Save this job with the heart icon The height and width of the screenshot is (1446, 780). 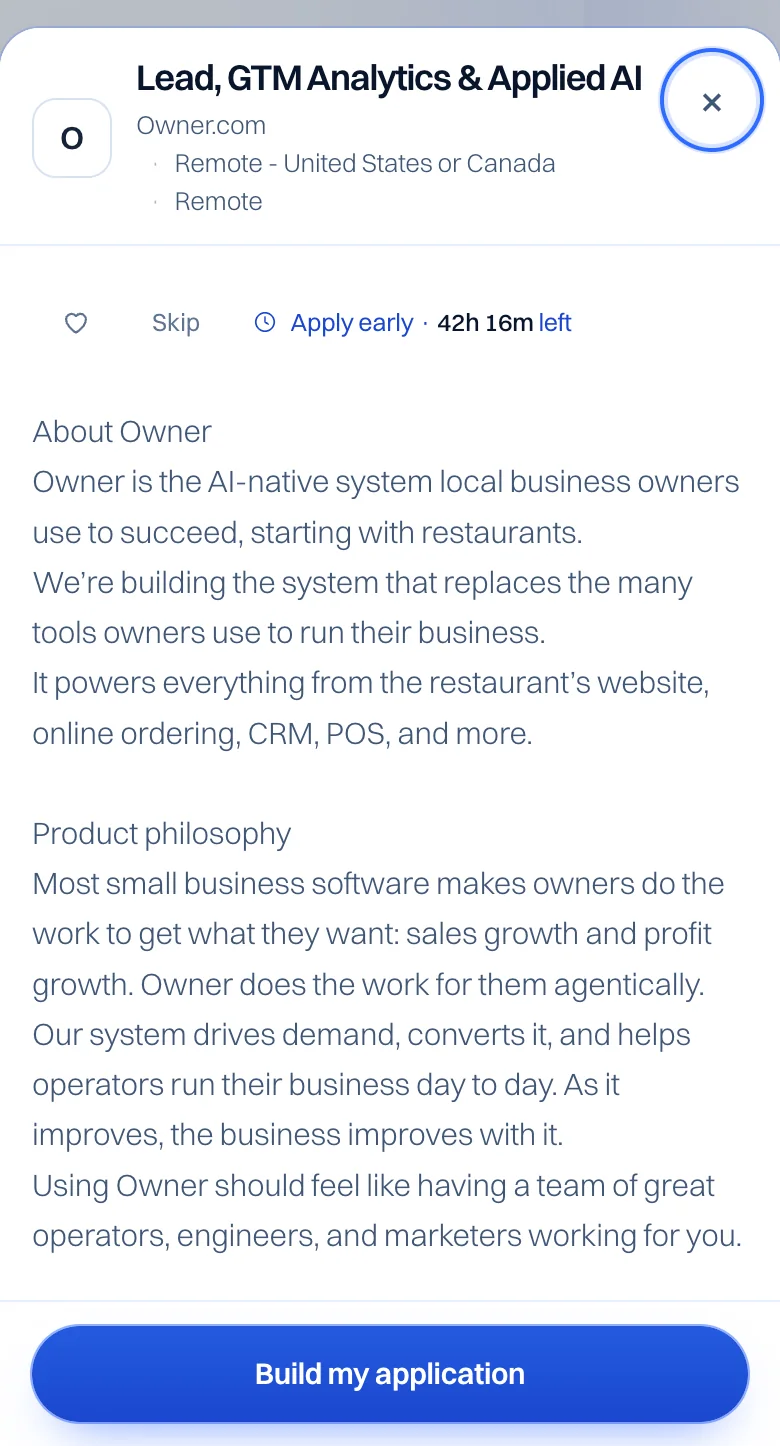(x=76, y=323)
